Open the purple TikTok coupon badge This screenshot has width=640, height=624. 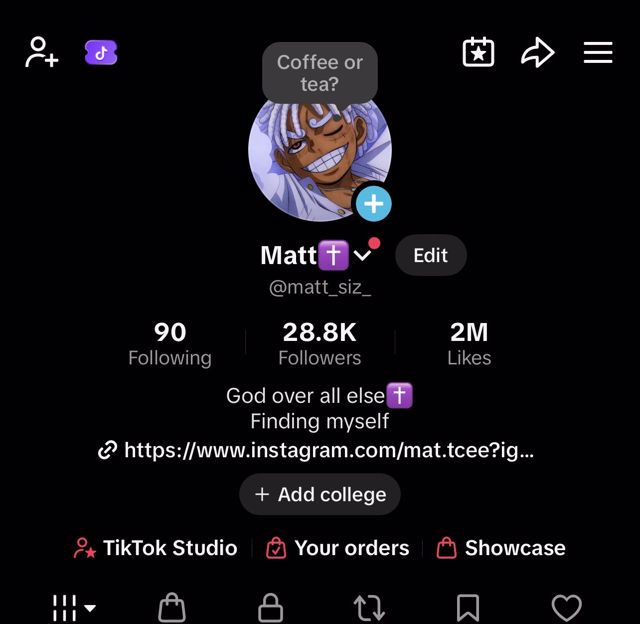point(101,53)
